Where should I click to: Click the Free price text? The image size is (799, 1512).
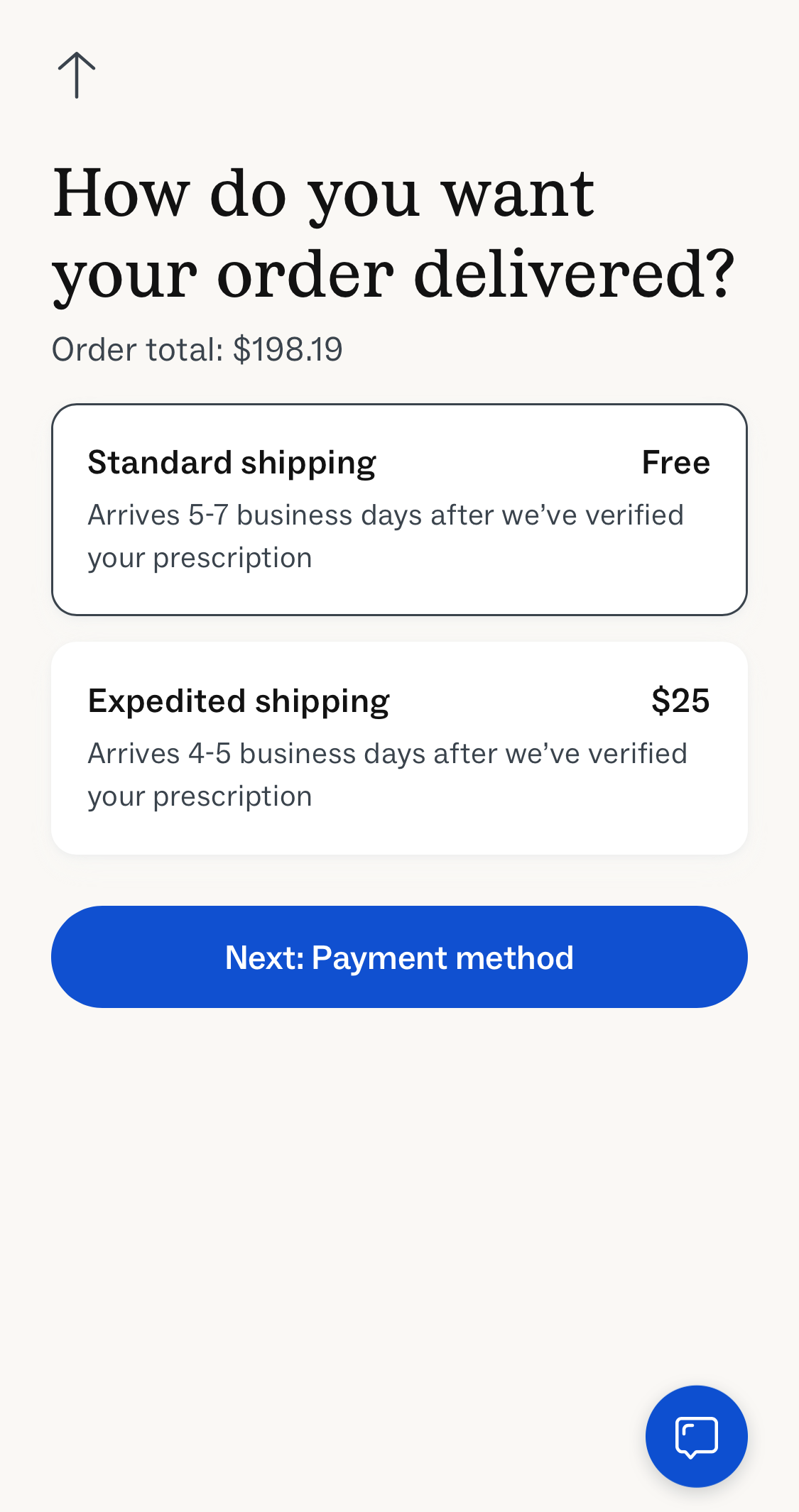coord(675,461)
